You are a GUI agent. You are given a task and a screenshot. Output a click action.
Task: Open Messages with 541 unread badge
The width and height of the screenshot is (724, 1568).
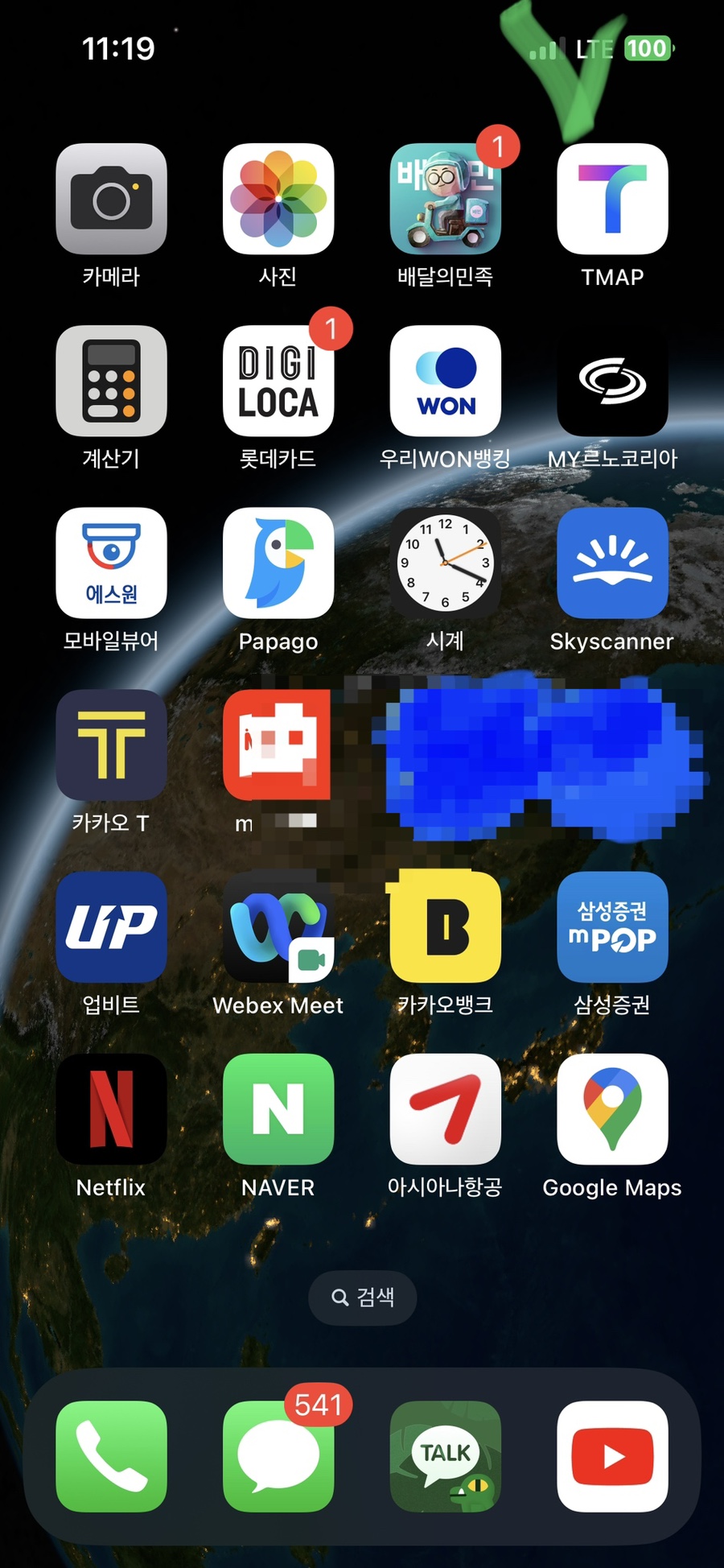278,1456
